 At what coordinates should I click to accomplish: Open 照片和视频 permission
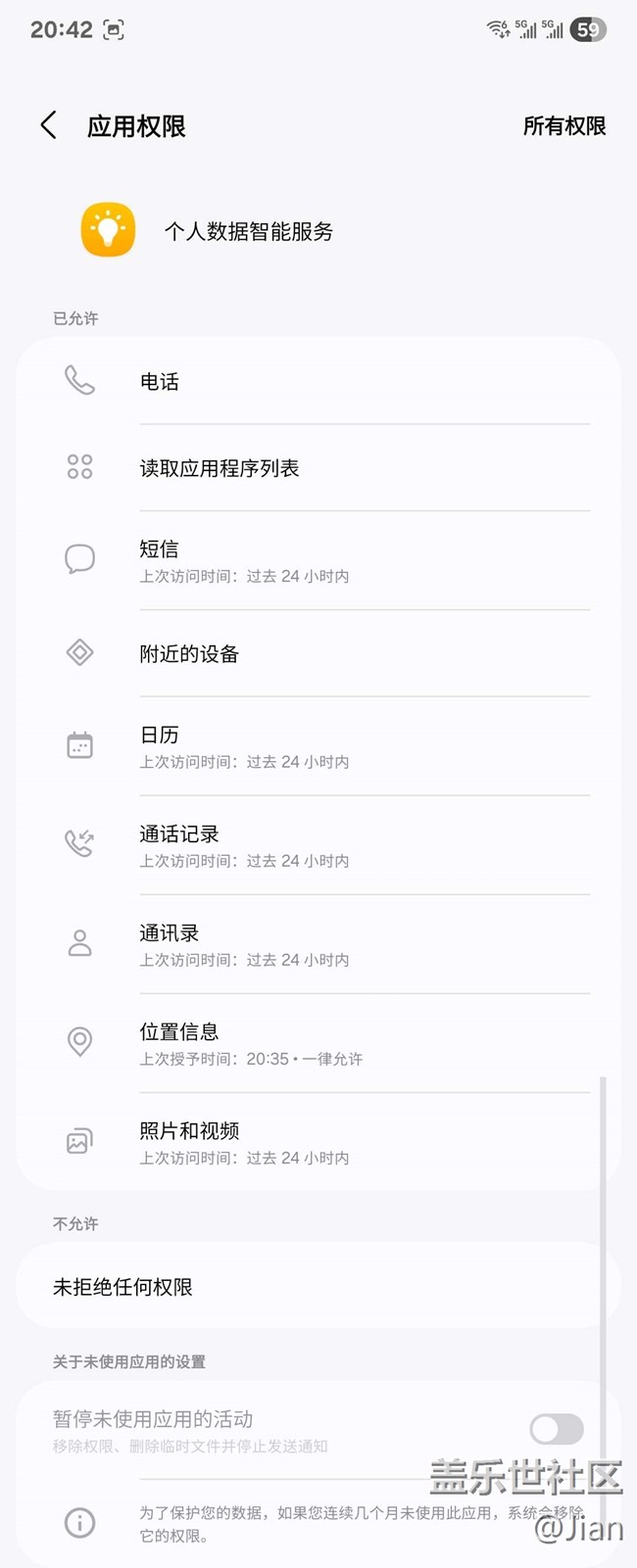pyautogui.click(x=318, y=1142)
